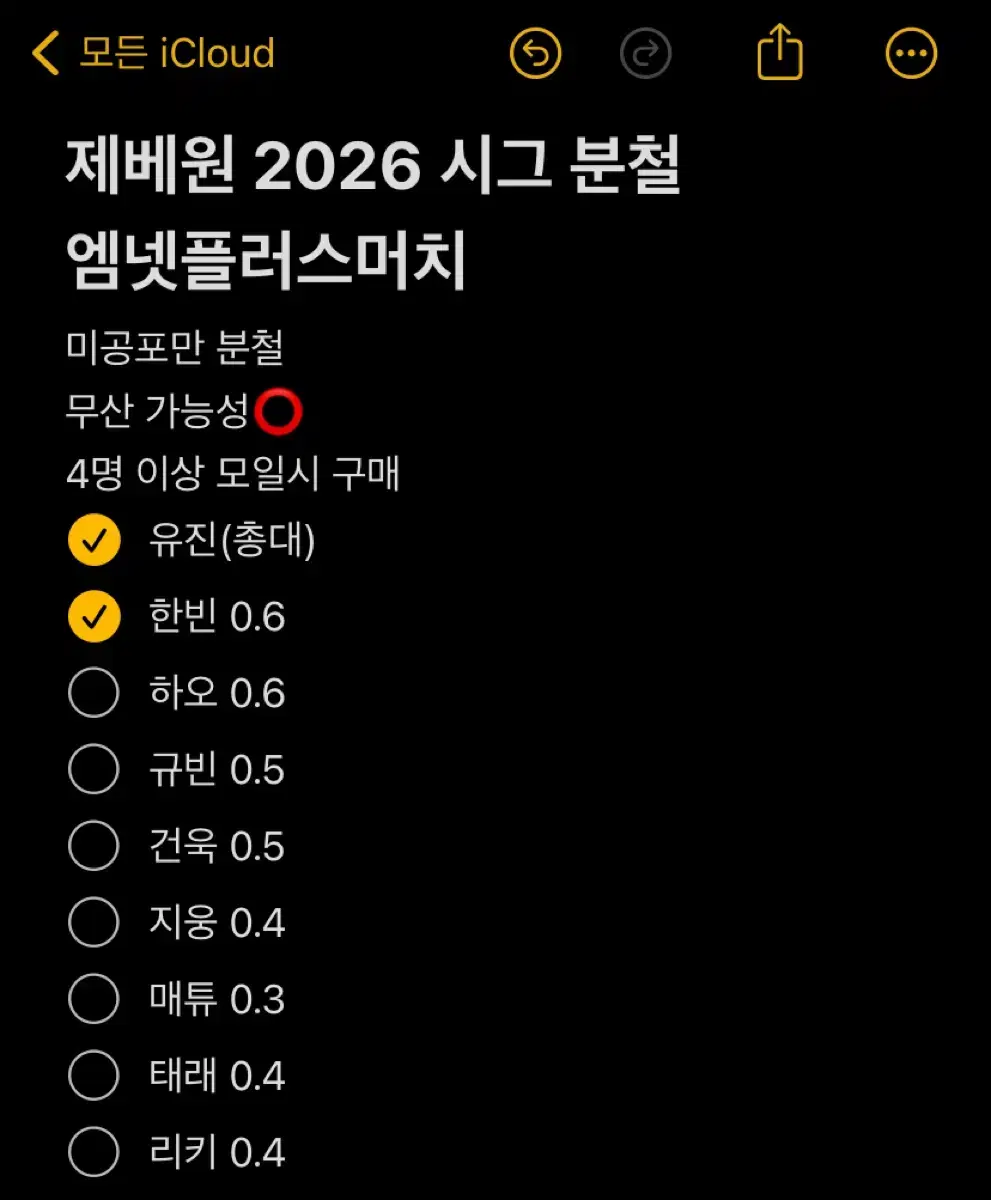This screenshot has height=1200, width=991.
Task: Tap the empty circle beside 리키 0.4
Action: point(94,1153)
